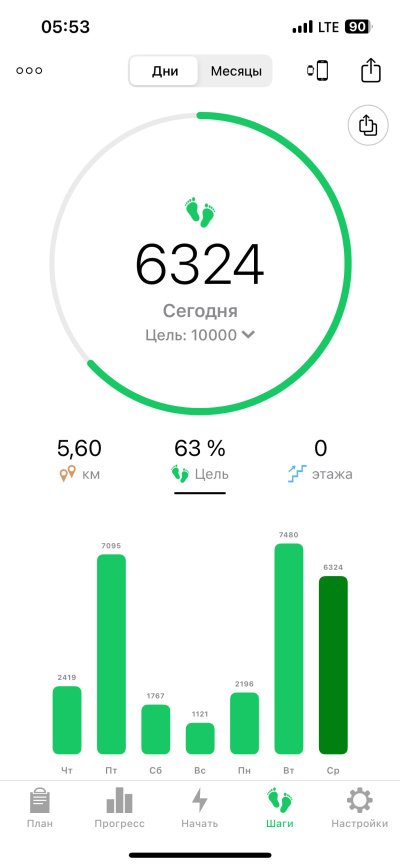This screenshot has width=400, height=866.
Task: Open the Настройки tab
Action: [x=360, y=808]
